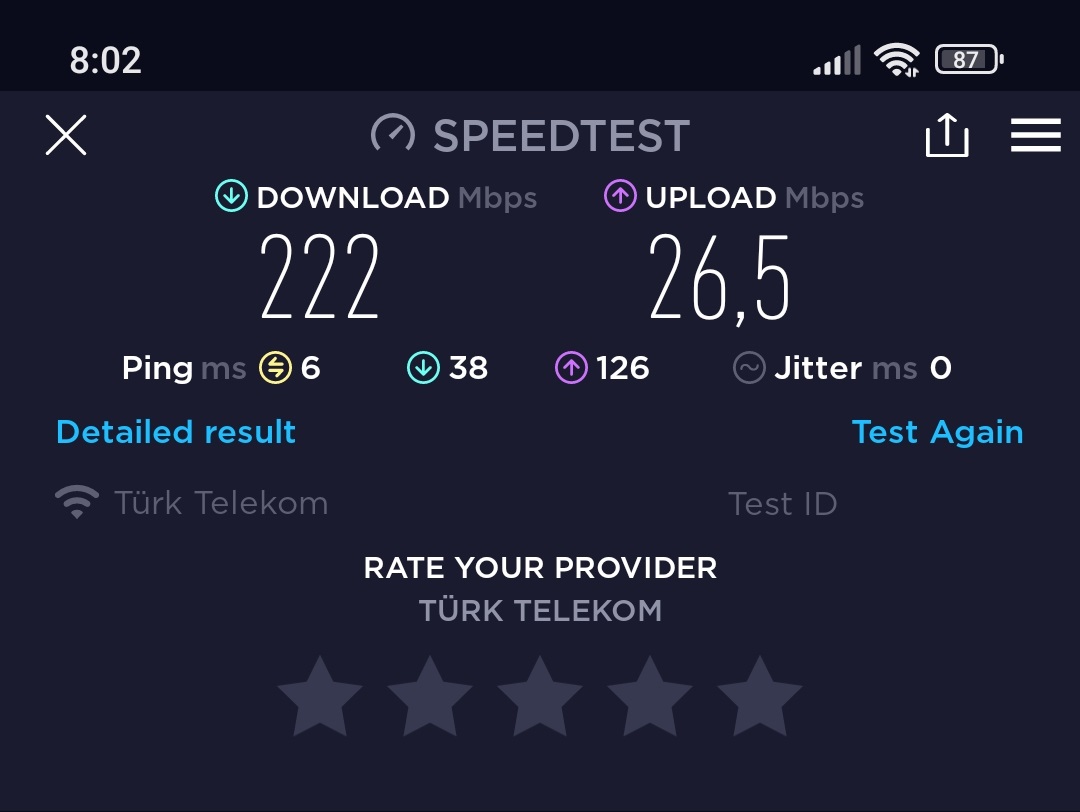Close the speed test results
1080x812 pixels.
66,135
